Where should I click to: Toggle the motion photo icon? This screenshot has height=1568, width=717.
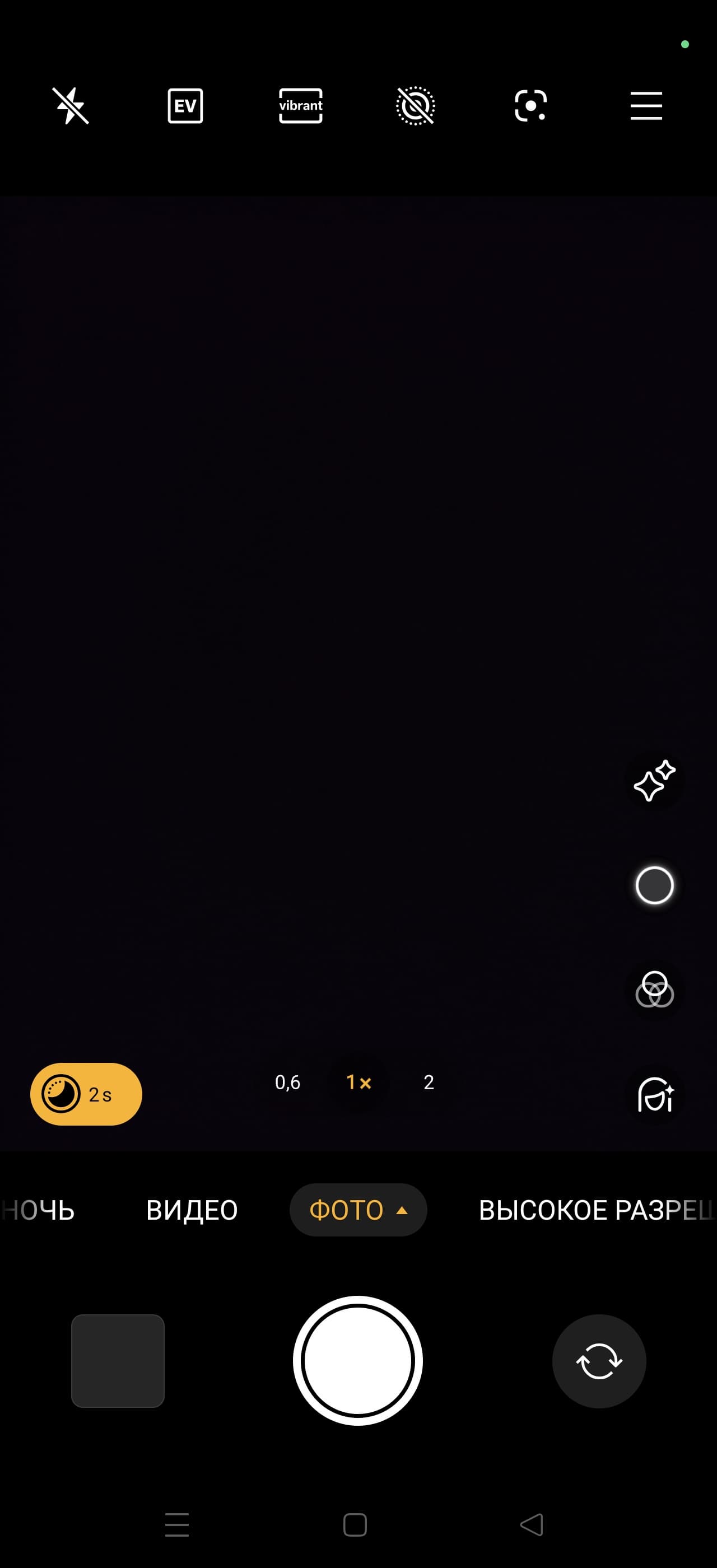point(416,106)
